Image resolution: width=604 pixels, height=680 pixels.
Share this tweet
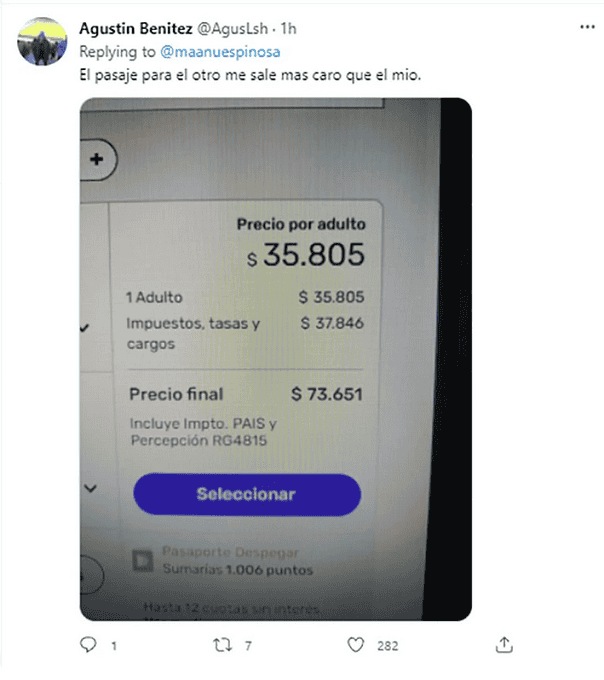pyautogui.click(x=505, y=645)
